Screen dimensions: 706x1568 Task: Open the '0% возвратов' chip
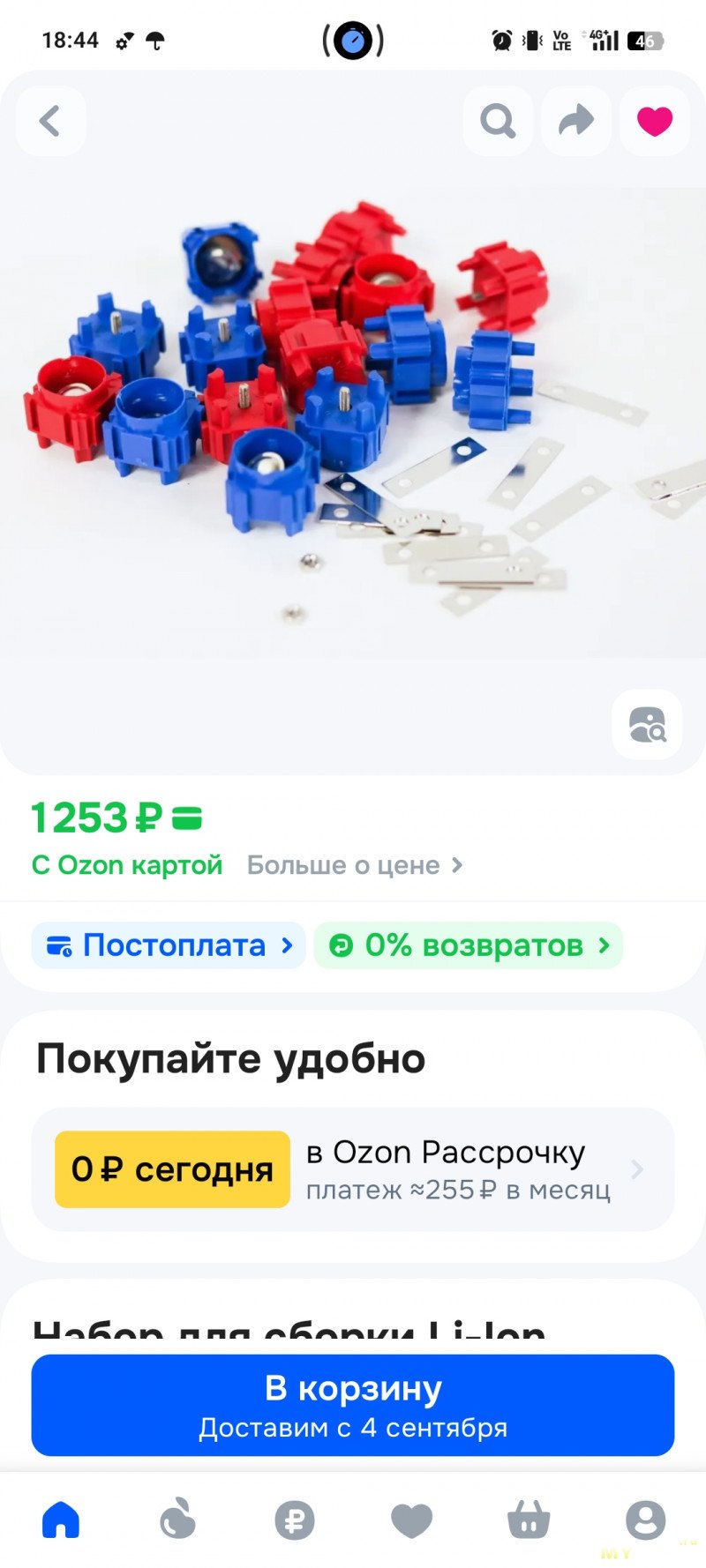pos(468,945)
